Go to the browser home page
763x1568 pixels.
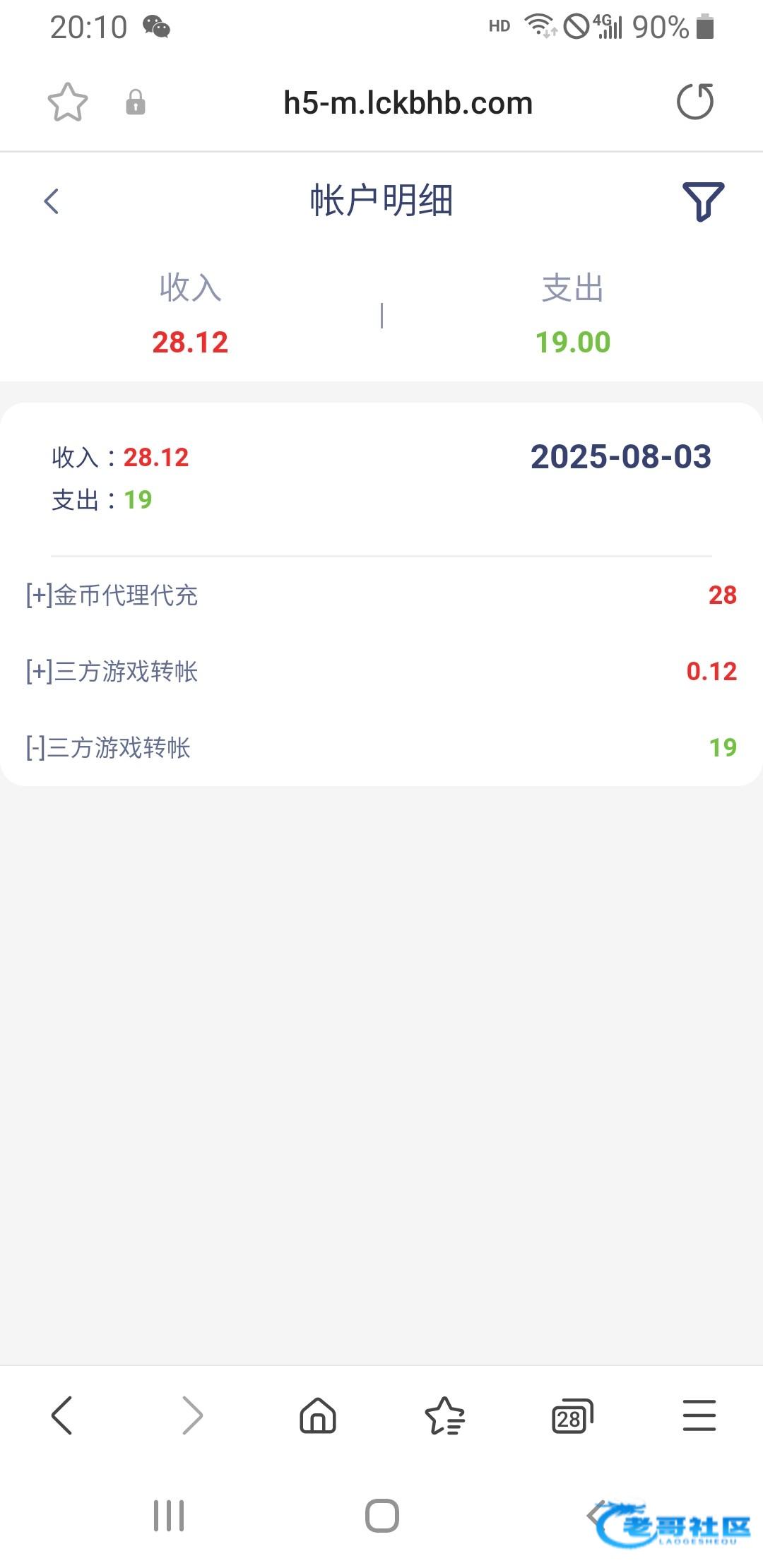point(318,1415)
